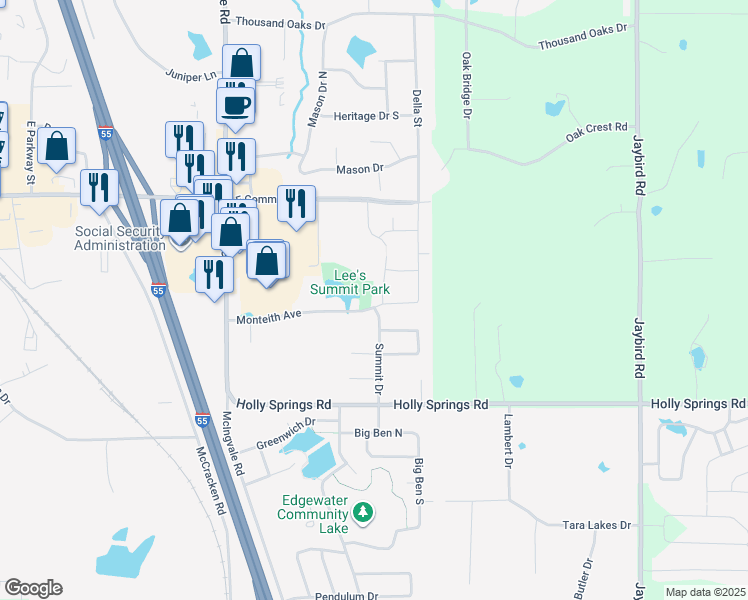Viewport: 748px width, 600px height.
Task: Select the shopping bag marker near Juniper Ln
Action: click(241, 66)
